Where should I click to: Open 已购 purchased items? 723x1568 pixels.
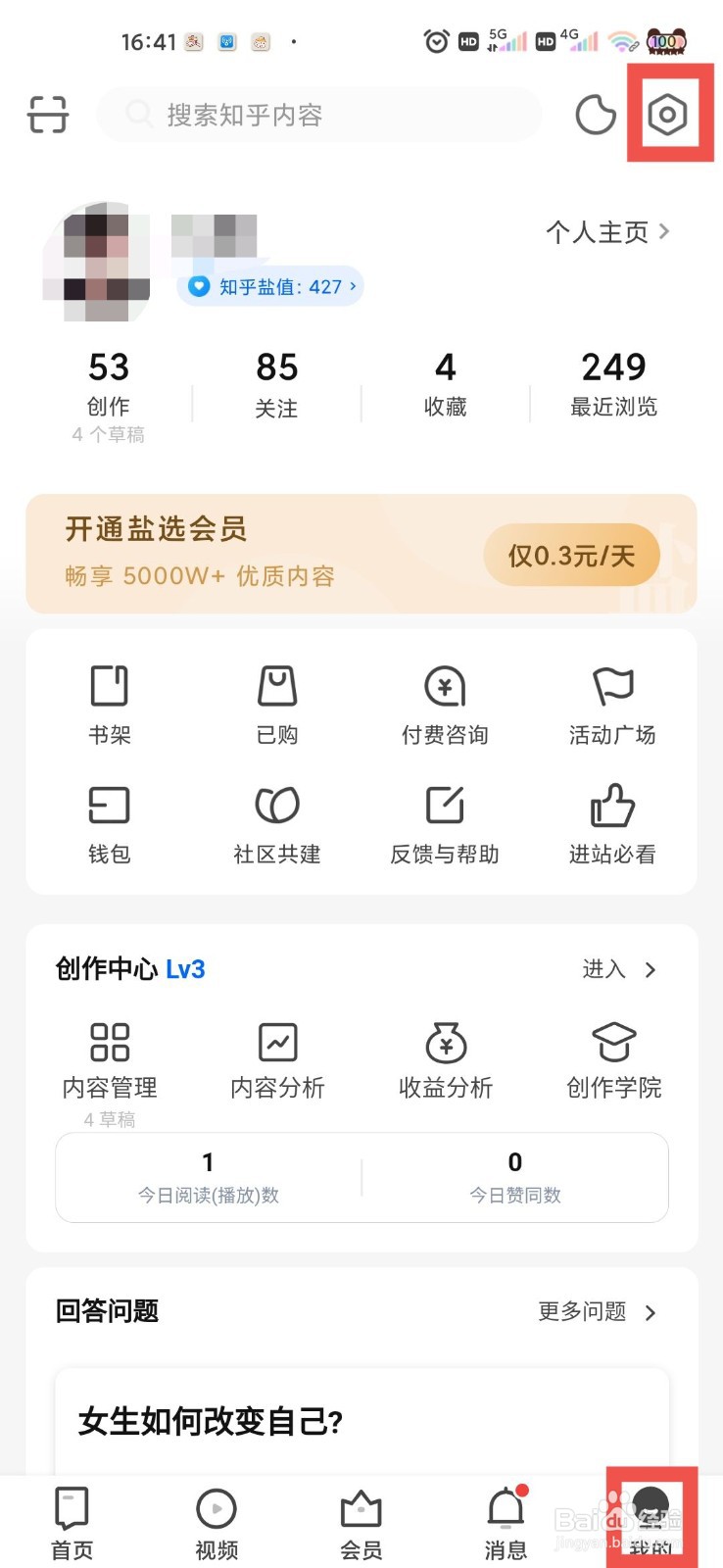click(x=277, y=703)
